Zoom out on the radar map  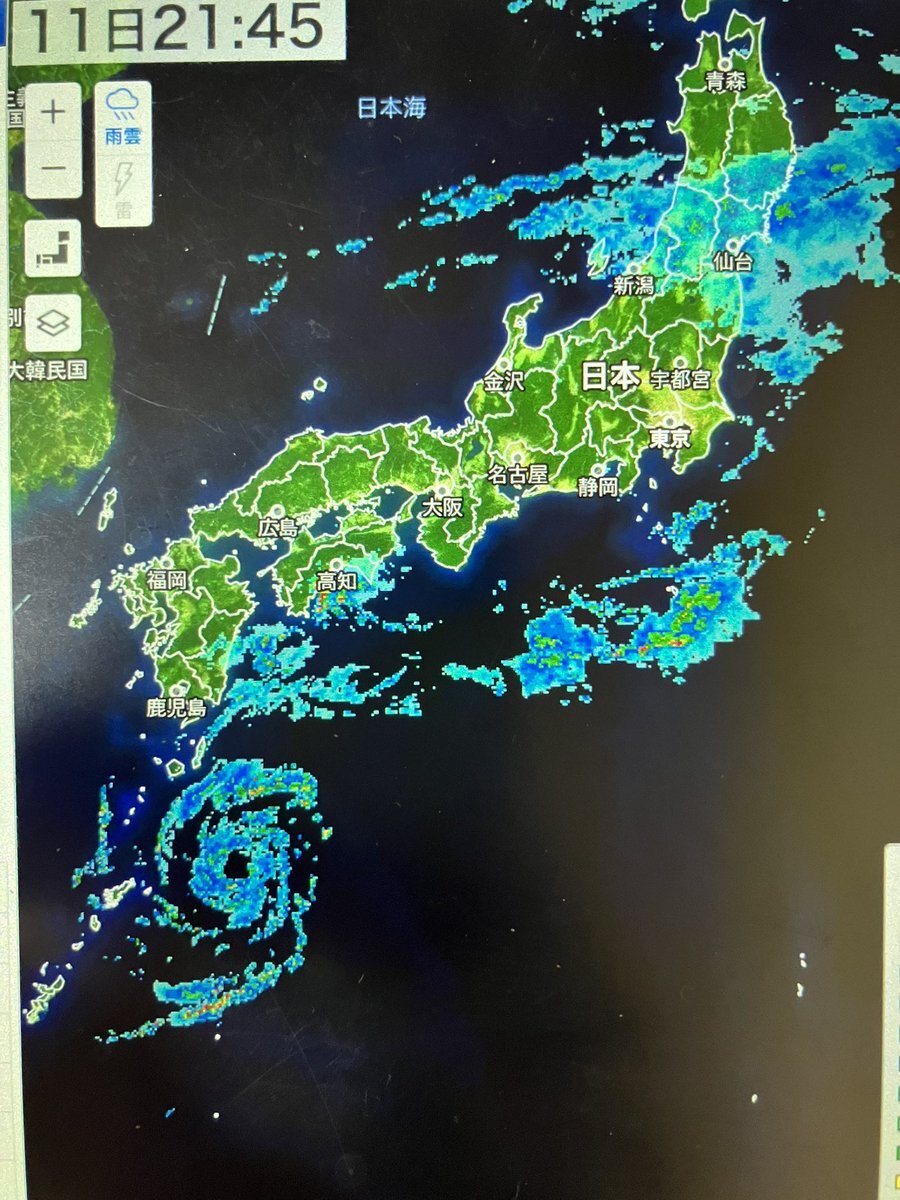tap(55, 165)
